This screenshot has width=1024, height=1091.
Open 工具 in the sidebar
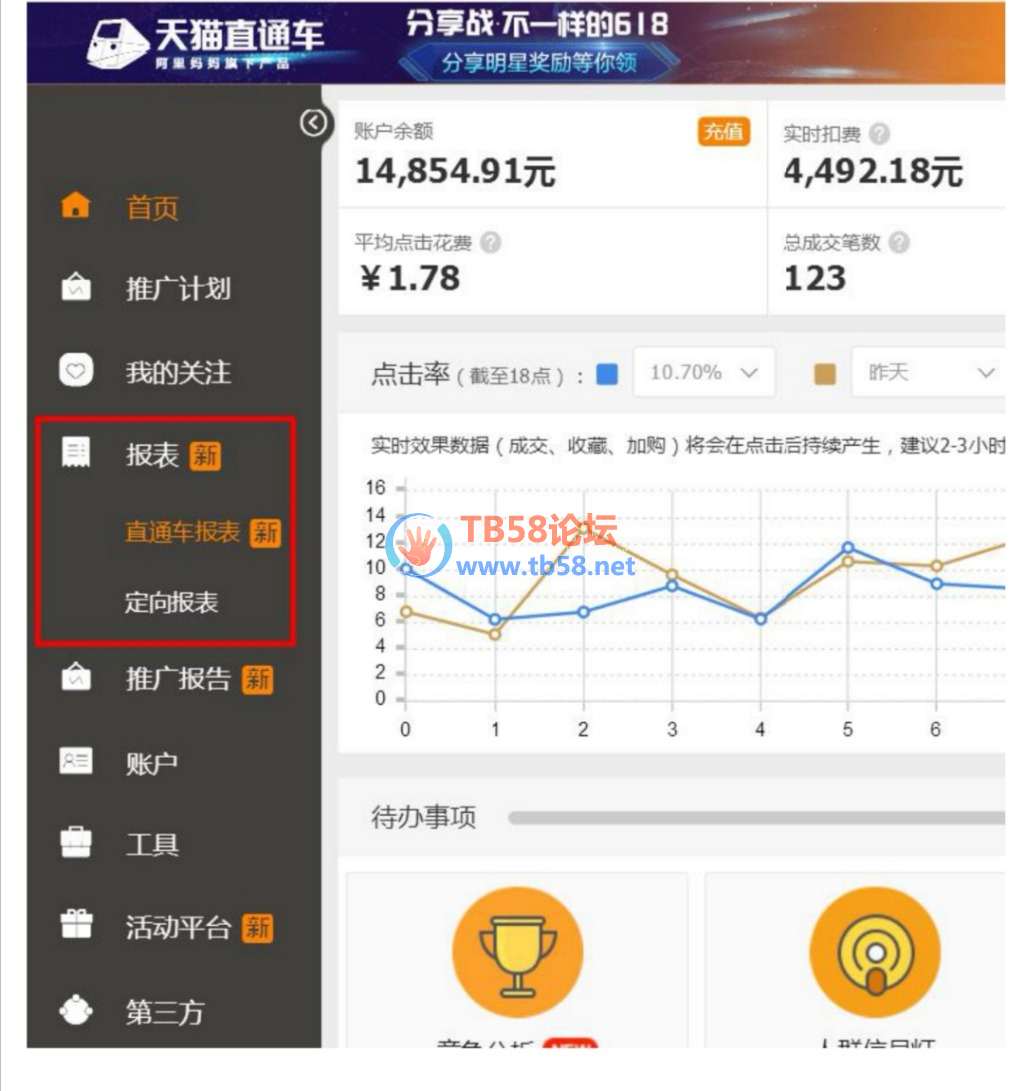click(x=152, y=845)
